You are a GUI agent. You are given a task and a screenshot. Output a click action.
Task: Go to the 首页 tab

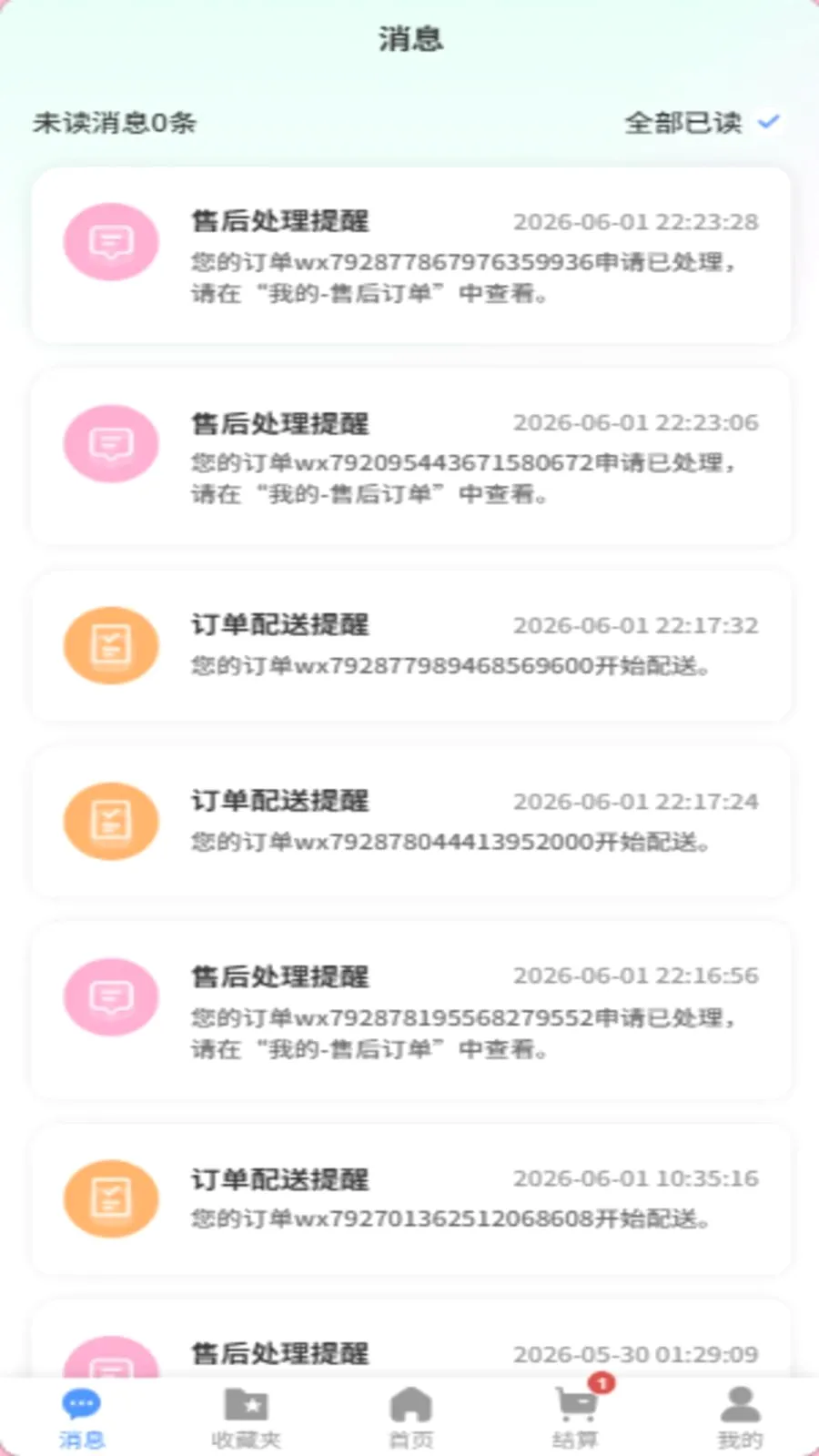click(x=410, y=1418)
